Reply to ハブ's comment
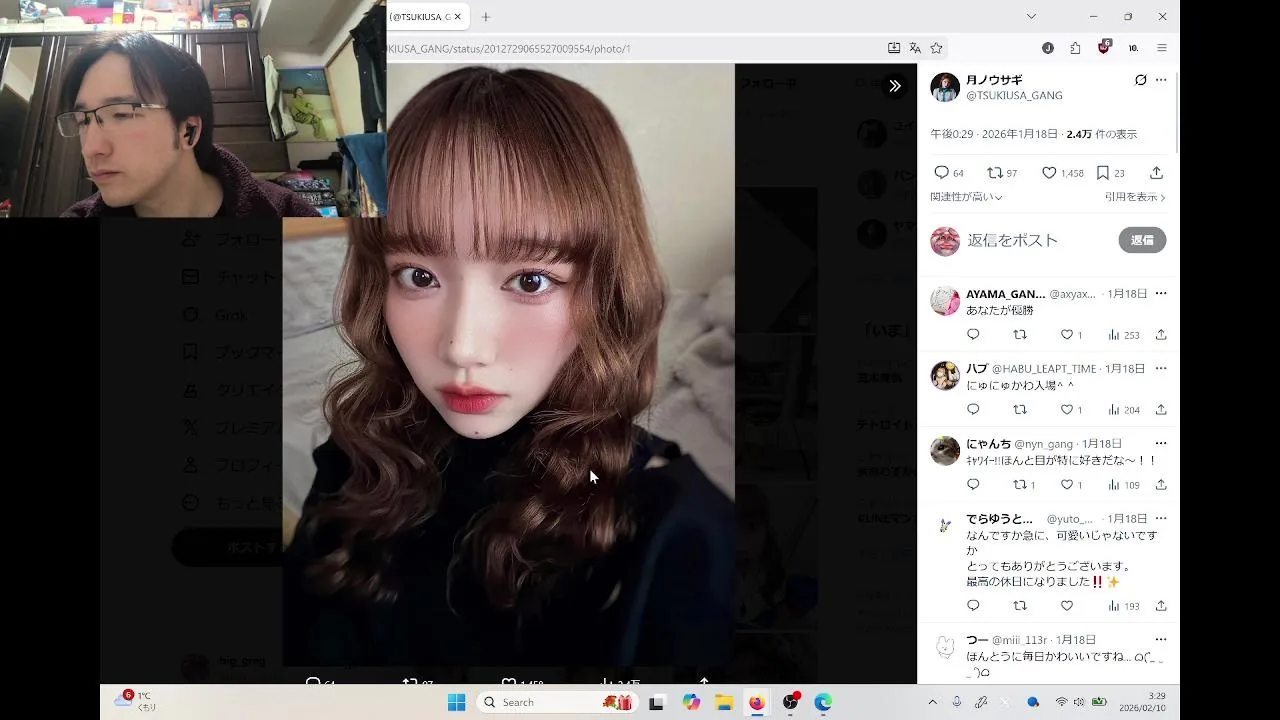The height and width of the screenshot is (720, 1280). pyautogui.click(x=973, y=410)
